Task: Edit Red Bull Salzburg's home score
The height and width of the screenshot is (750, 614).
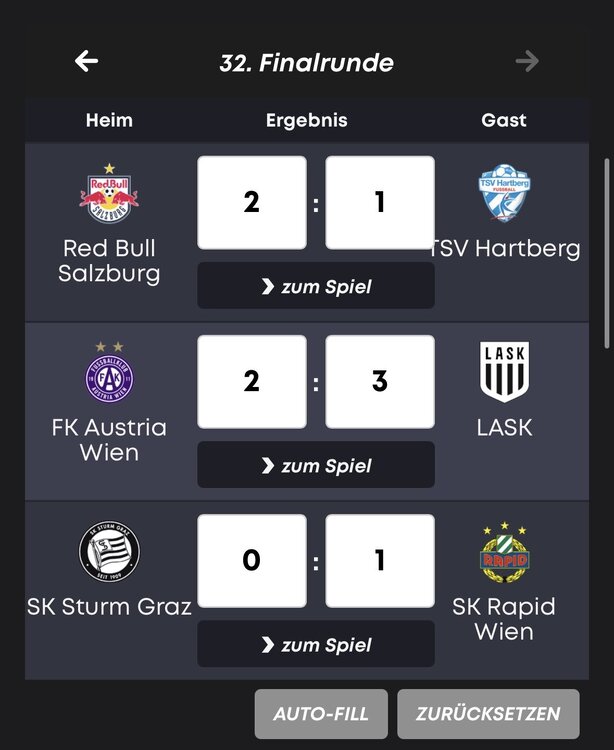Action: 251,203
